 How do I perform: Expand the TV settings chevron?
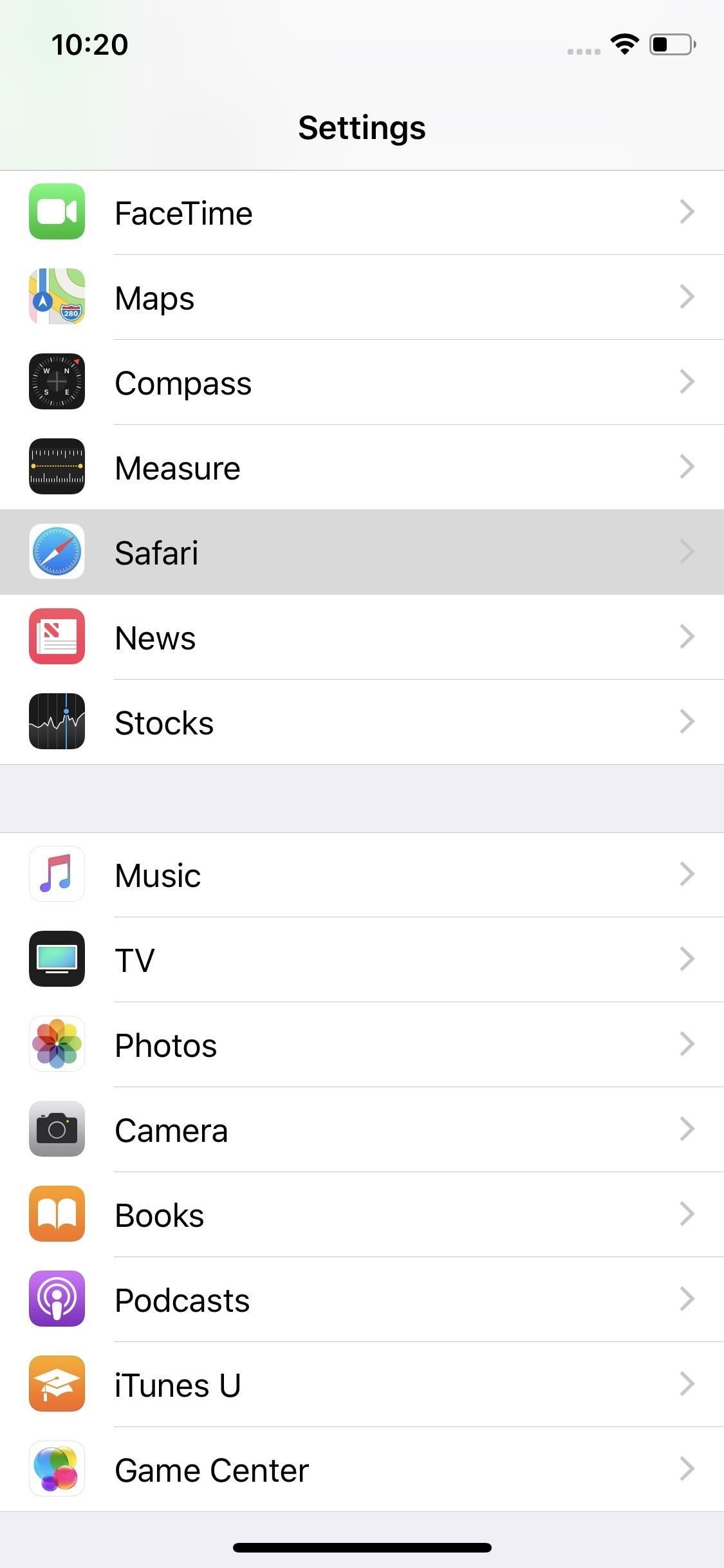pyautogui.click(x=687, y=959)
